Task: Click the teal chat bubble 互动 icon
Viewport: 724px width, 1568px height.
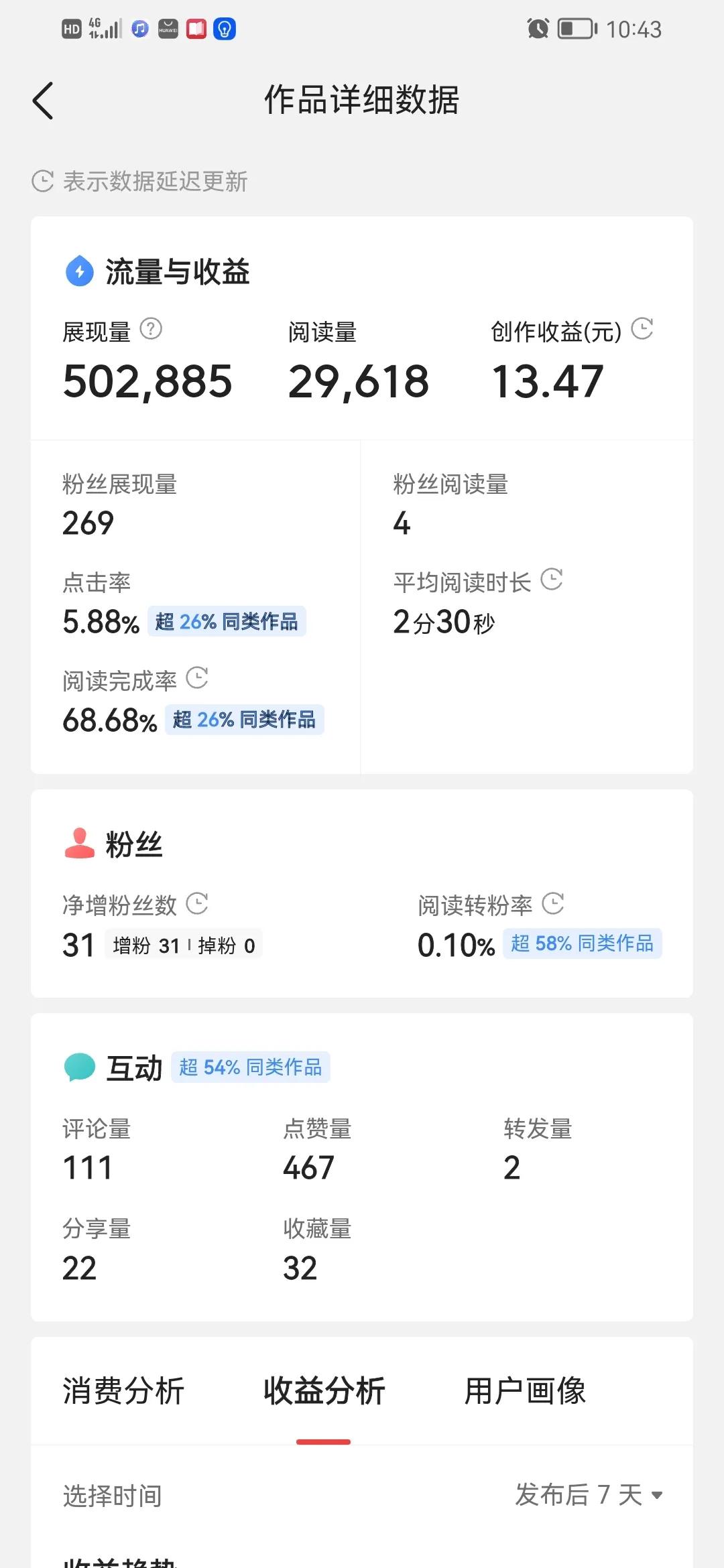Action: (78, 1067)
